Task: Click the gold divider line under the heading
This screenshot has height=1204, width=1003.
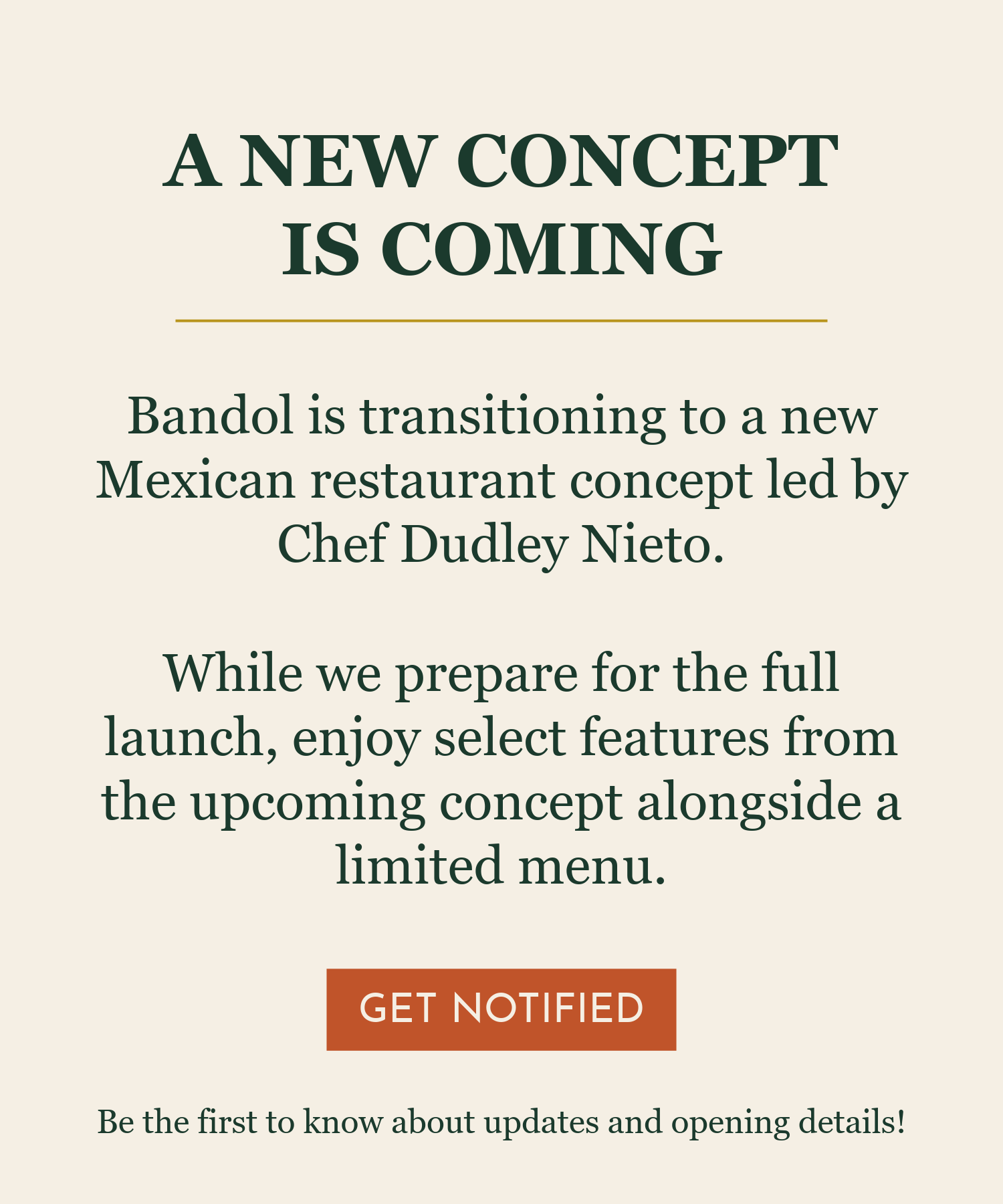Action: point(500,321)
